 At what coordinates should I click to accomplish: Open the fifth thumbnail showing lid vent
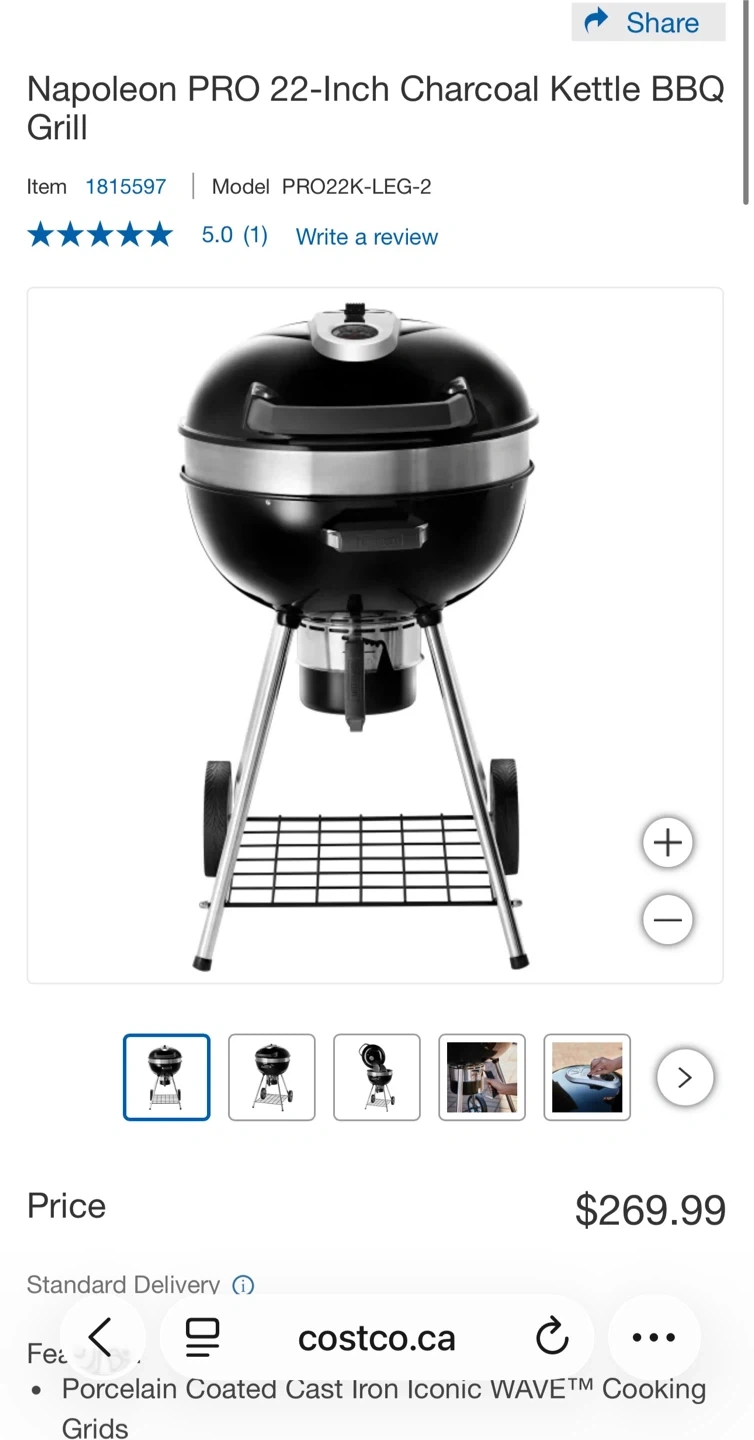tap(587, 1077)
